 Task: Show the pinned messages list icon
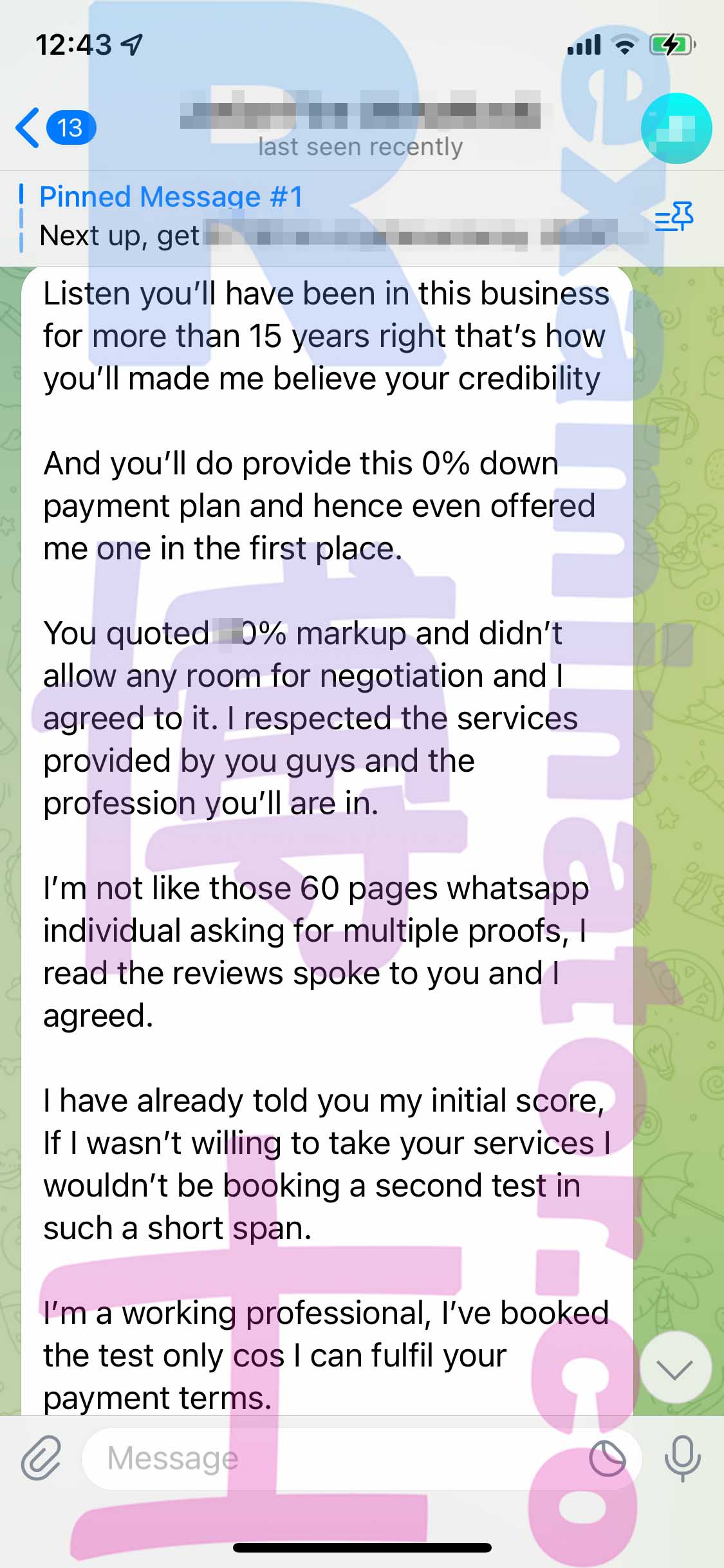click(x=674, y=217)
